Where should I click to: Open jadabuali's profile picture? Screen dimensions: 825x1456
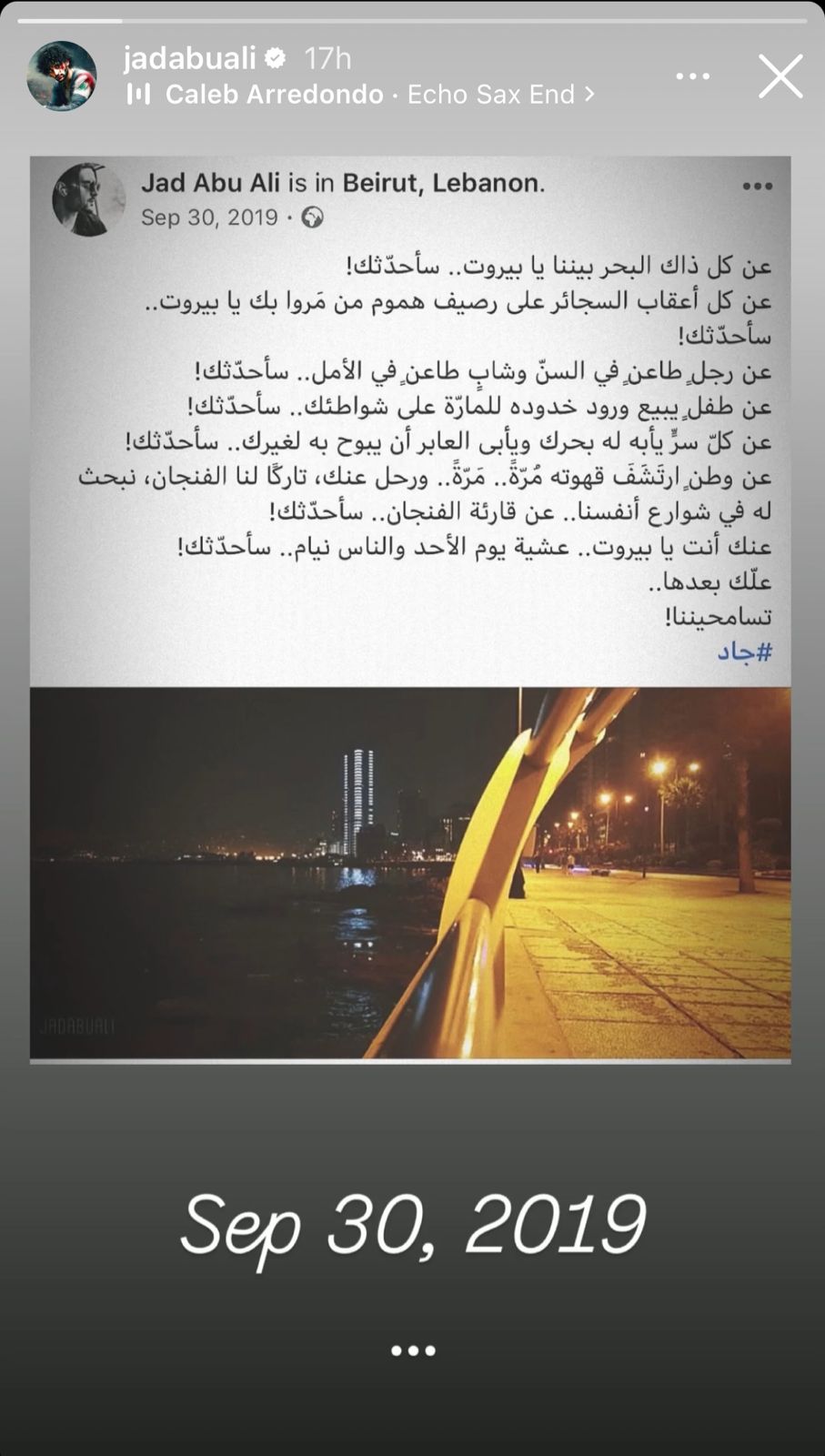[x=62, y=76]
